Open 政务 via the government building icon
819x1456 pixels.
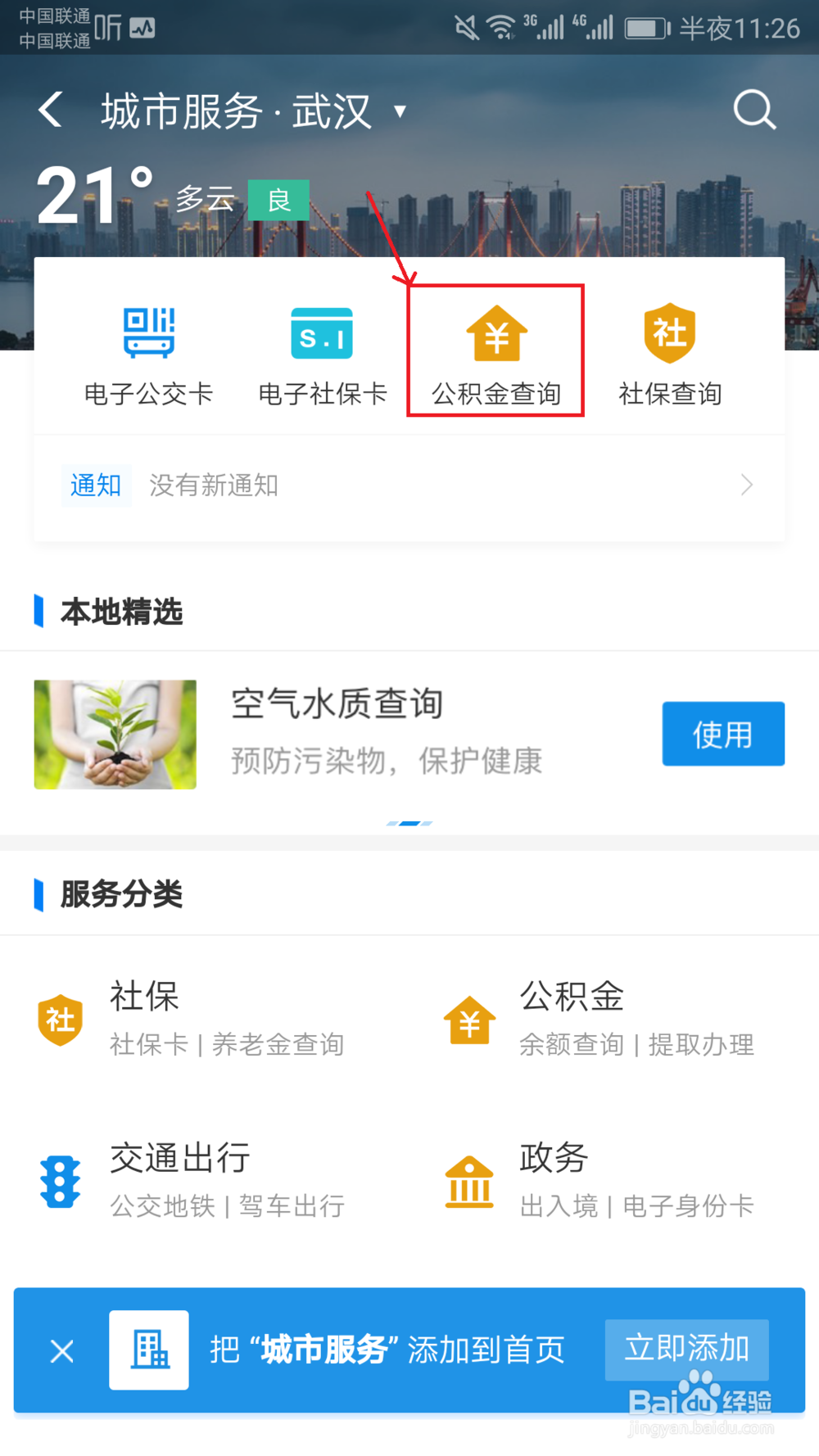(468, 1180)
